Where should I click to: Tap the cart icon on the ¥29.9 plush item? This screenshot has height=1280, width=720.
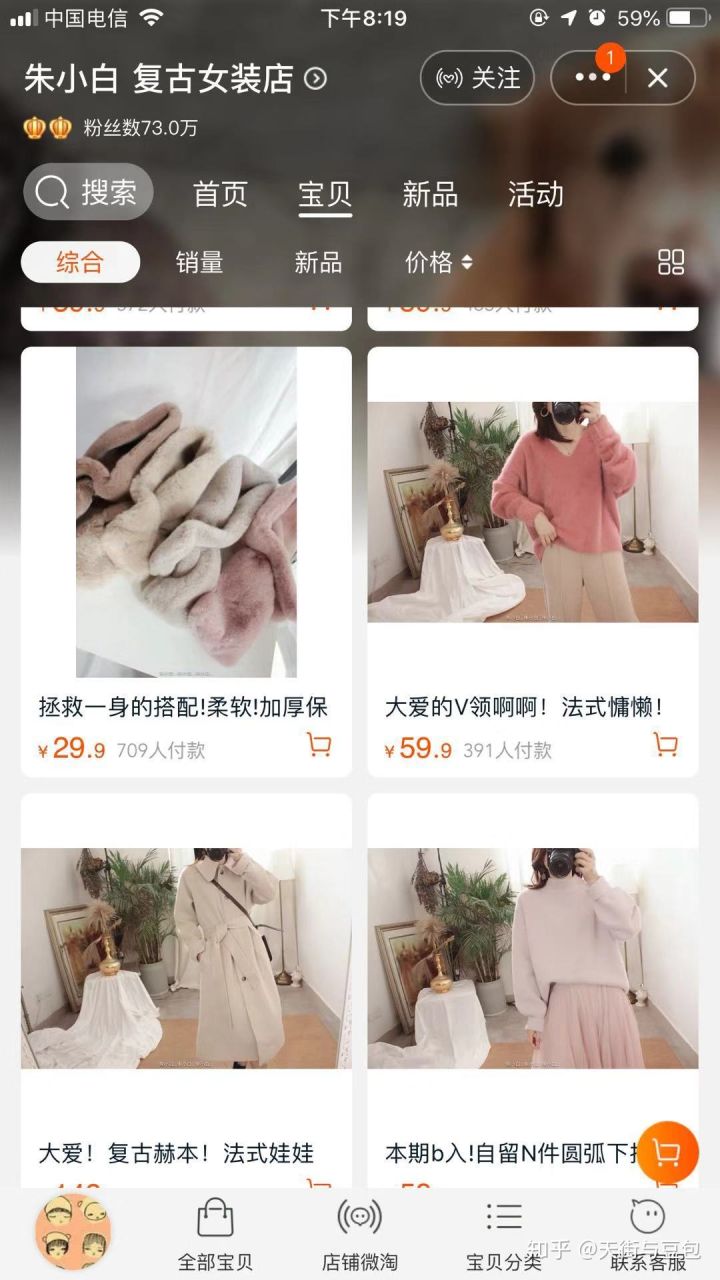point(318,745)
